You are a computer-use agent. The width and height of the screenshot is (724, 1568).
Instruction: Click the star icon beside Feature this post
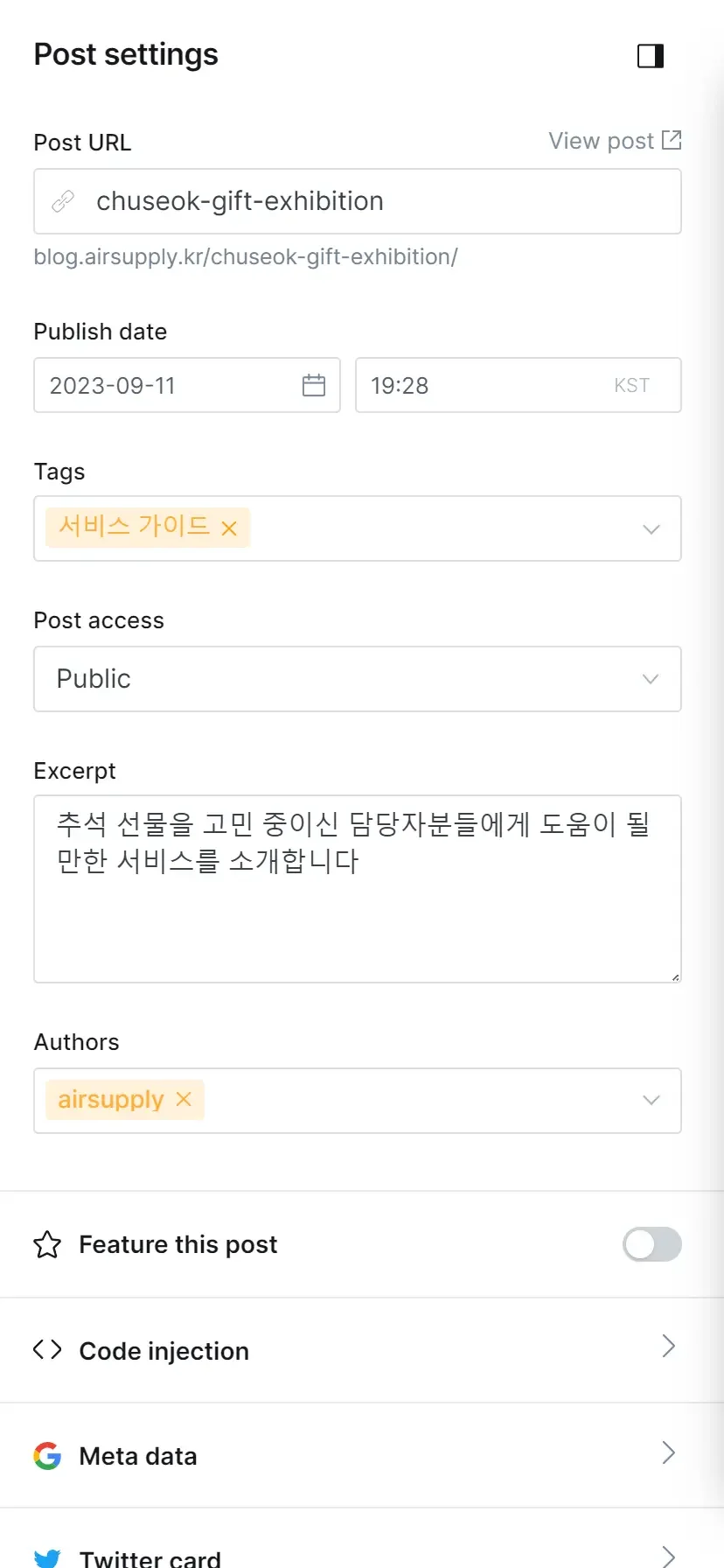tap(47, 1244)
